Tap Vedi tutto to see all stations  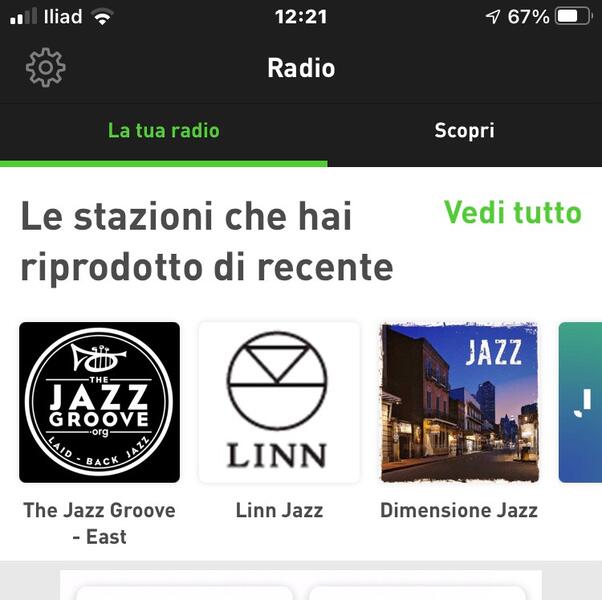[512, 213]
